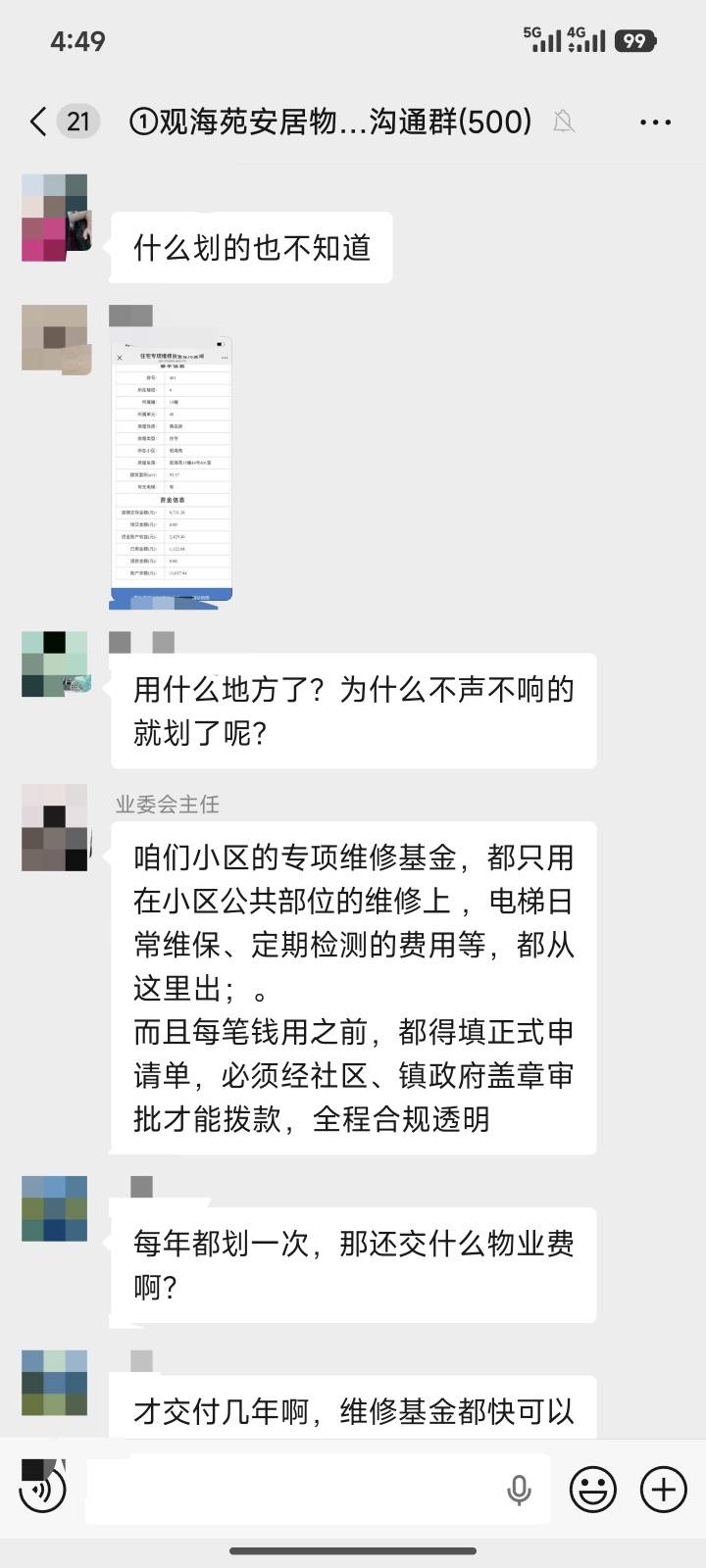Open the group chat overflow menu
This screenshot has width=706, height=1568.
click(654, 122)
